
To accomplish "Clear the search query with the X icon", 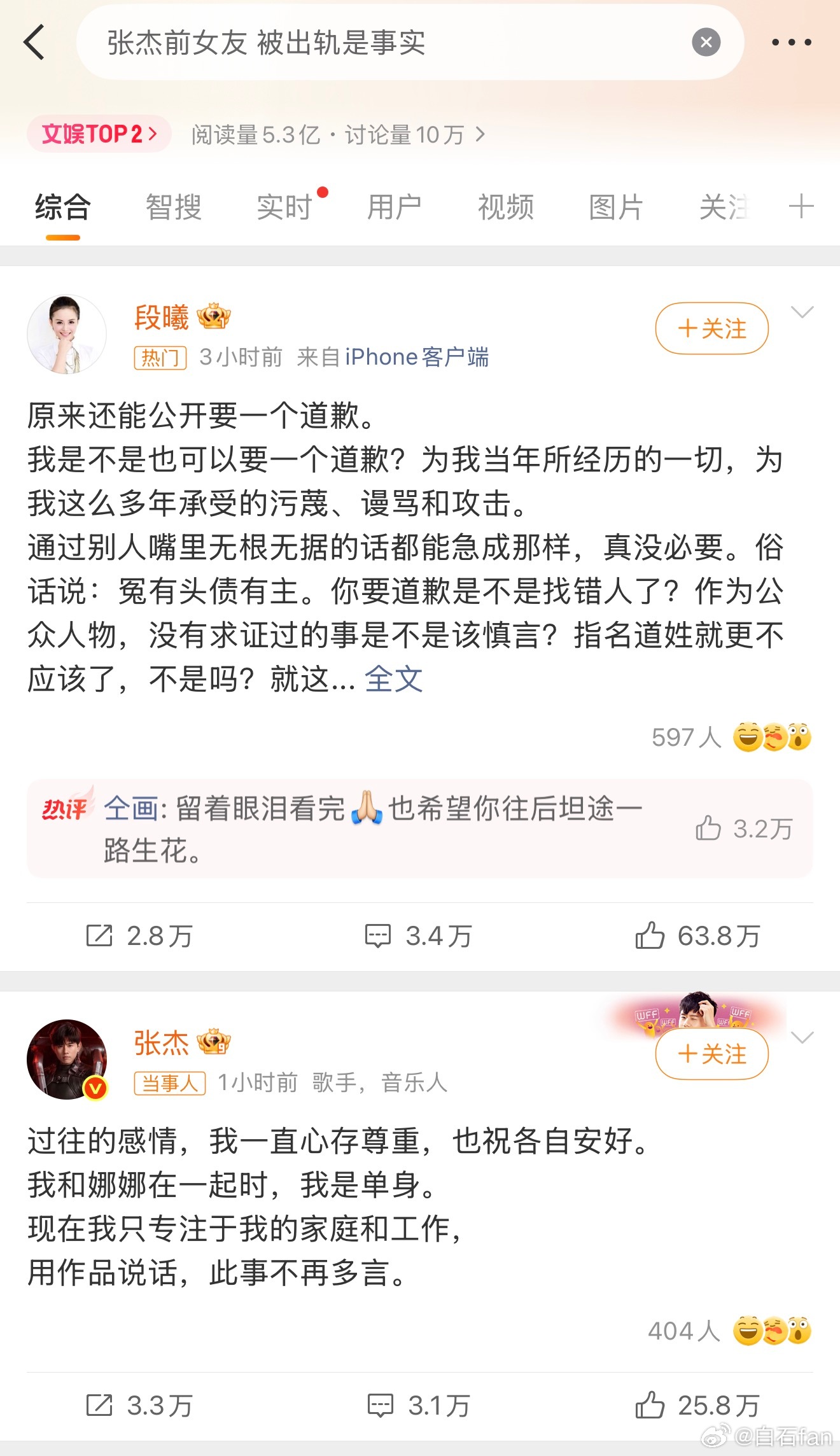I will coord(704,42).
